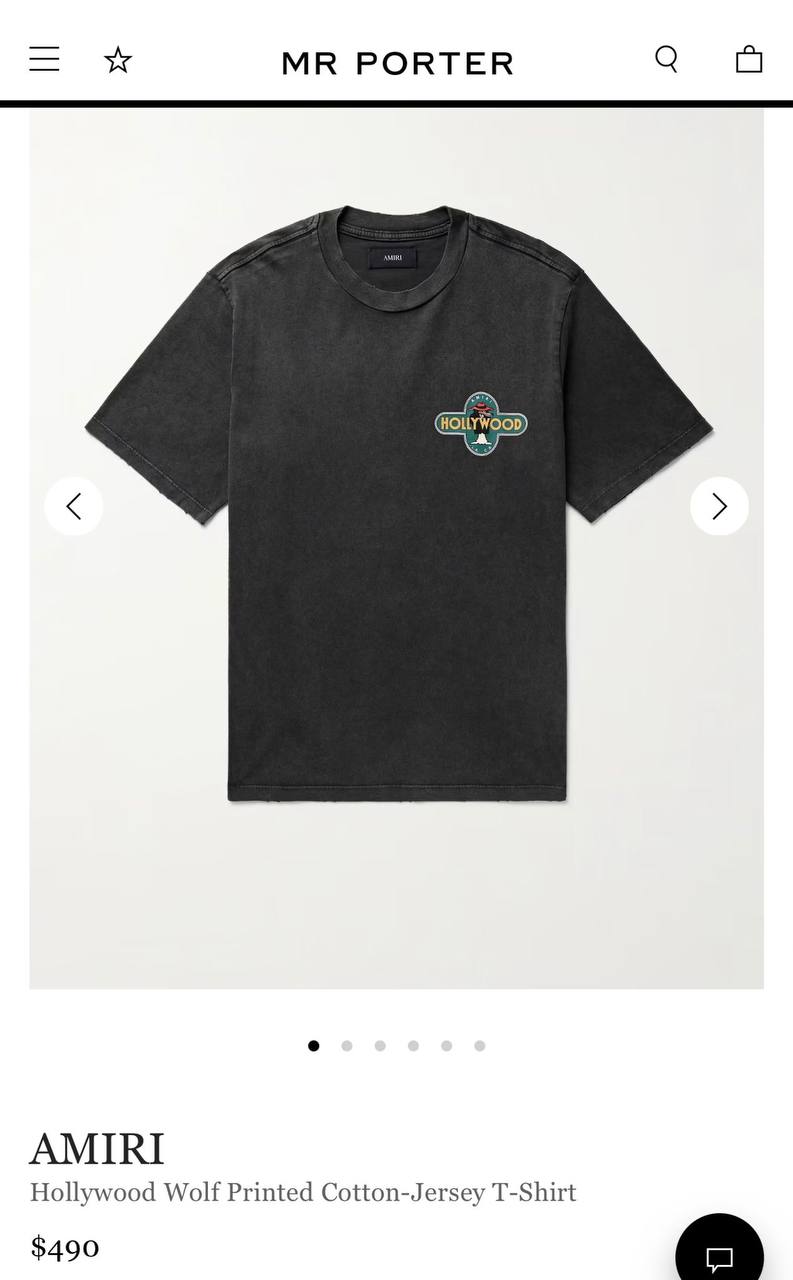Go to the MR PORTER homepage
Viewport: 793px width, 1280px height.
click(x=397, y=63)
